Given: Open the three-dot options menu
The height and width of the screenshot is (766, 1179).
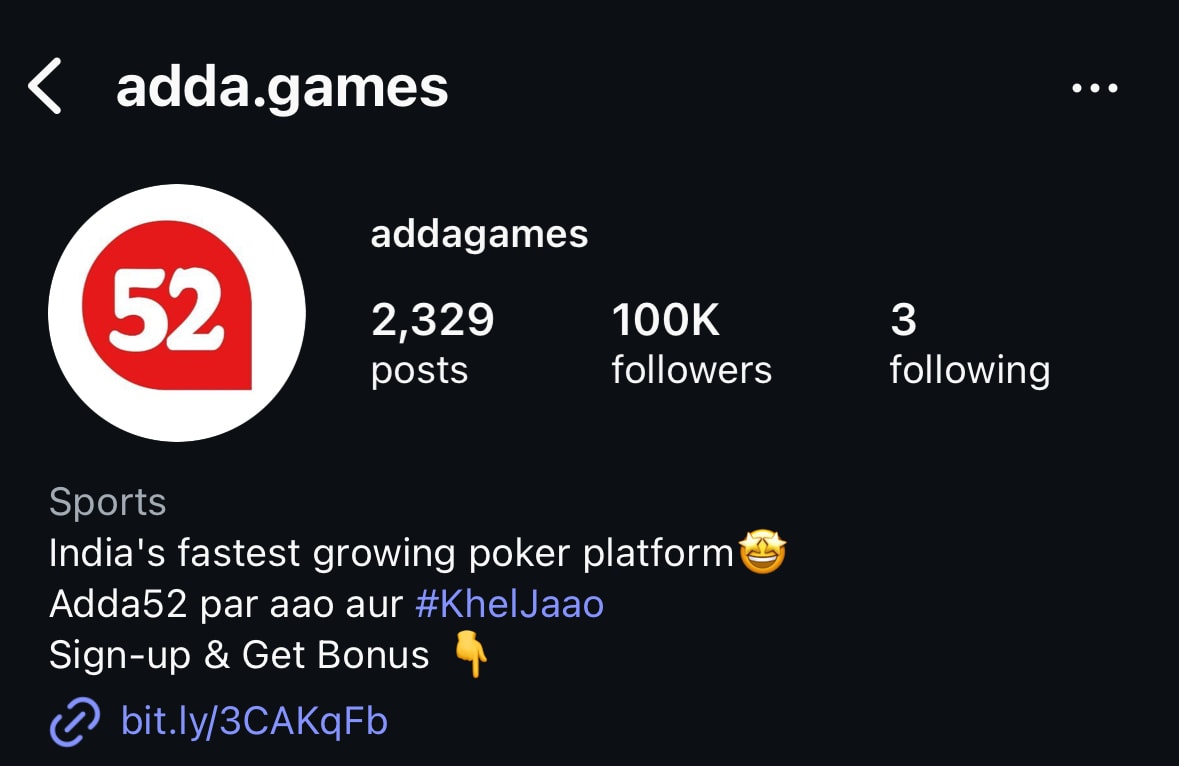Looking at the screenshot, I should click(x=1094, y=88).
